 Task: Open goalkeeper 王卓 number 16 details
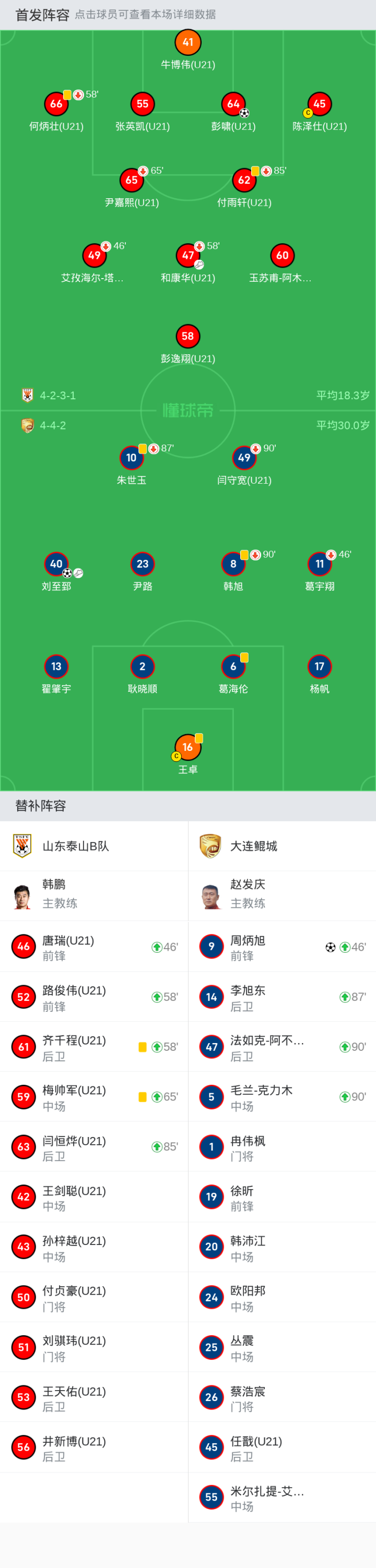187,748
